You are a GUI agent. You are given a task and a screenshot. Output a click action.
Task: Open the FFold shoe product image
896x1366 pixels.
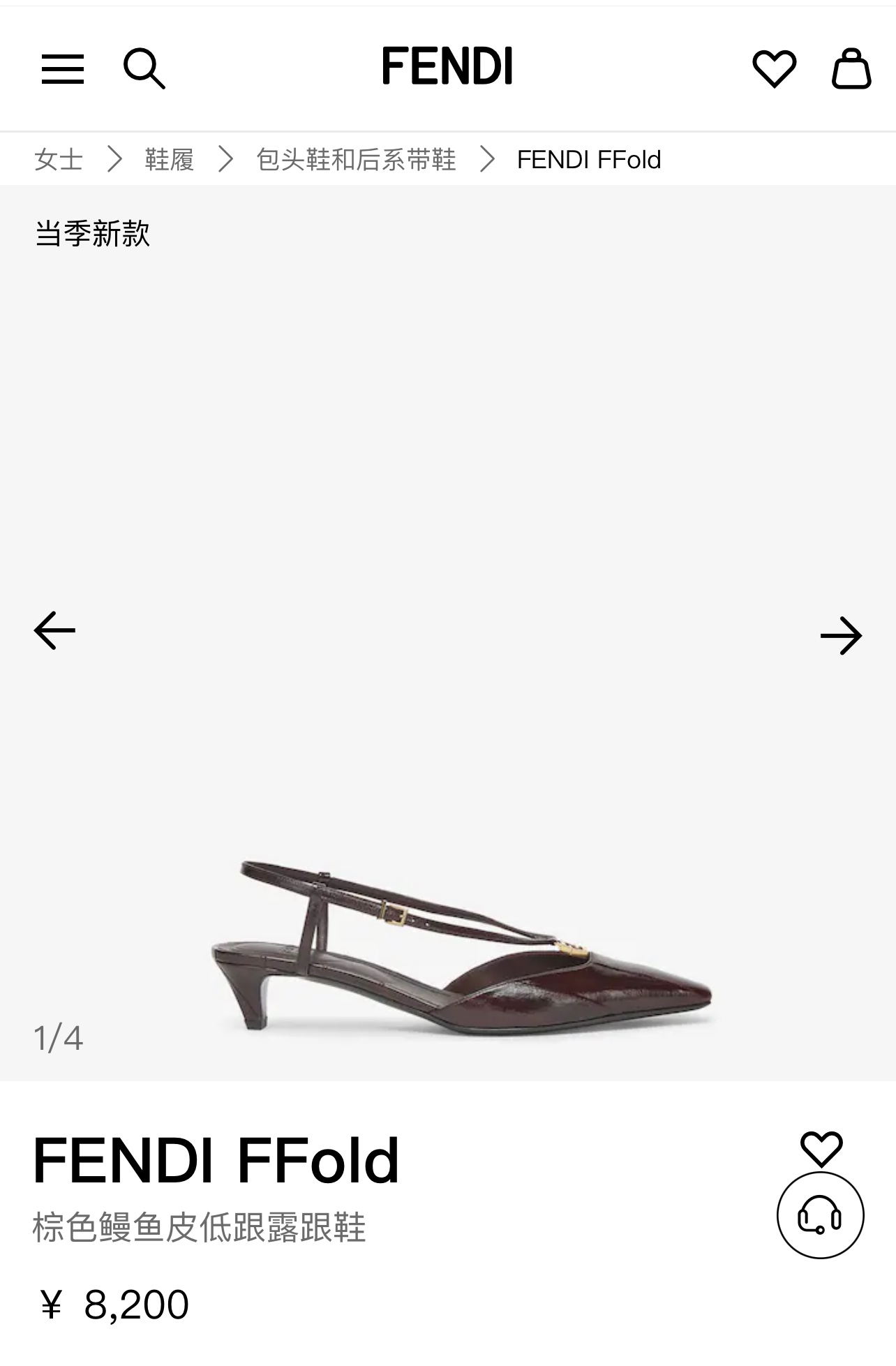[x=461, y=948]
